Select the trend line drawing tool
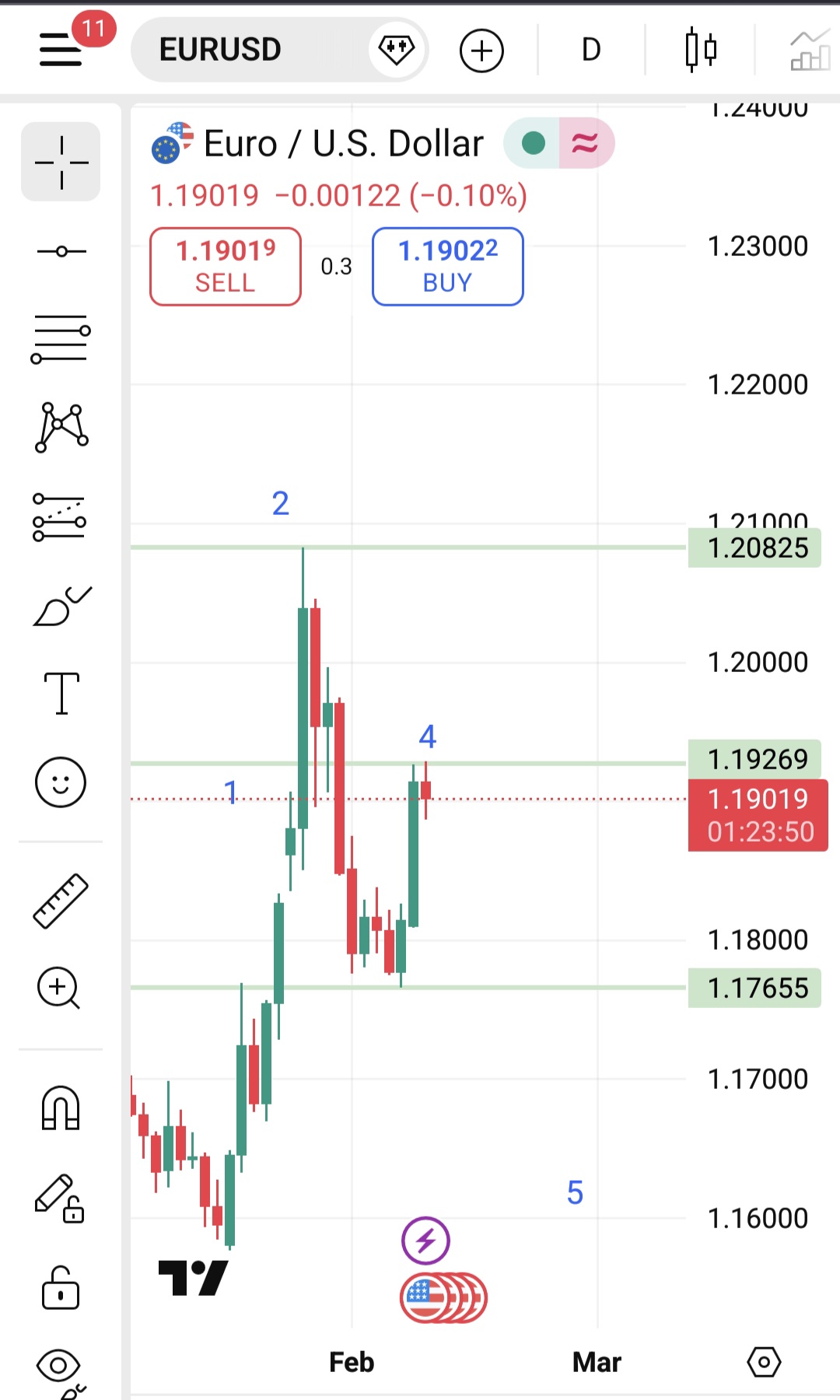The width and height of the screenshot is (840, 1400). coord(61,251)
